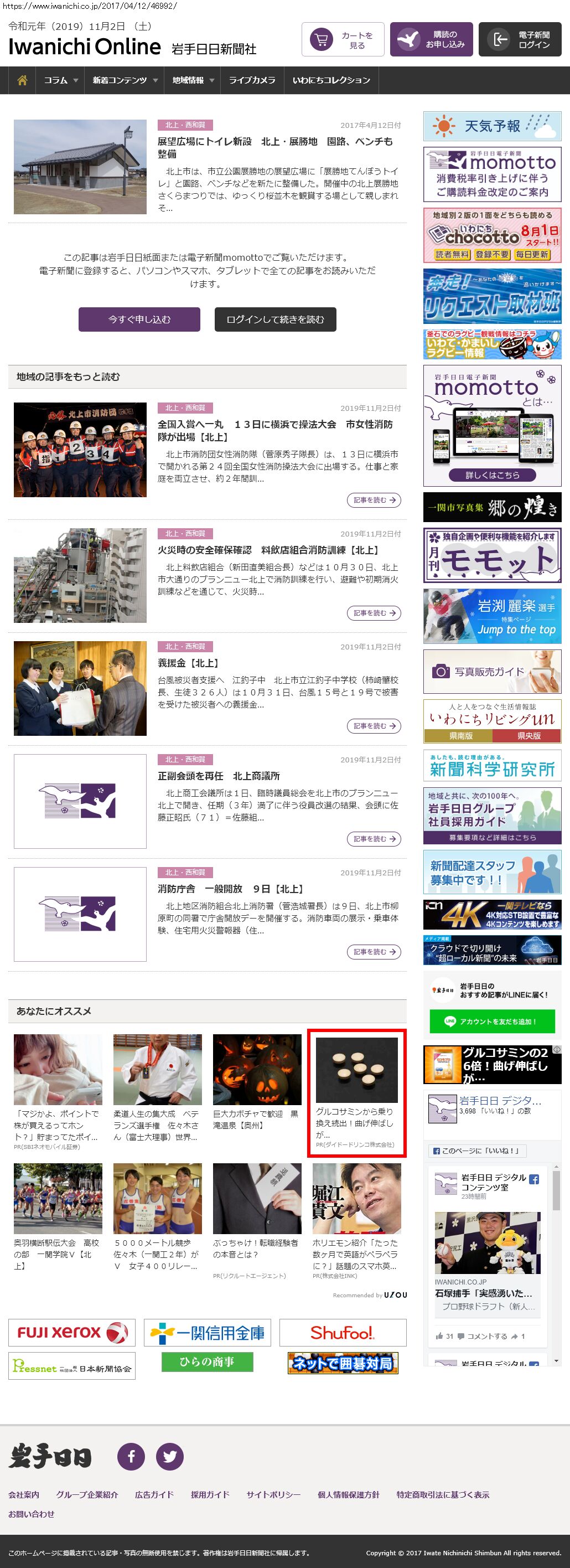Open the Twitter icon in footer
The width and height of the screenshot is (570, 1568).
pyautogui.click(x=170, y=1457)
